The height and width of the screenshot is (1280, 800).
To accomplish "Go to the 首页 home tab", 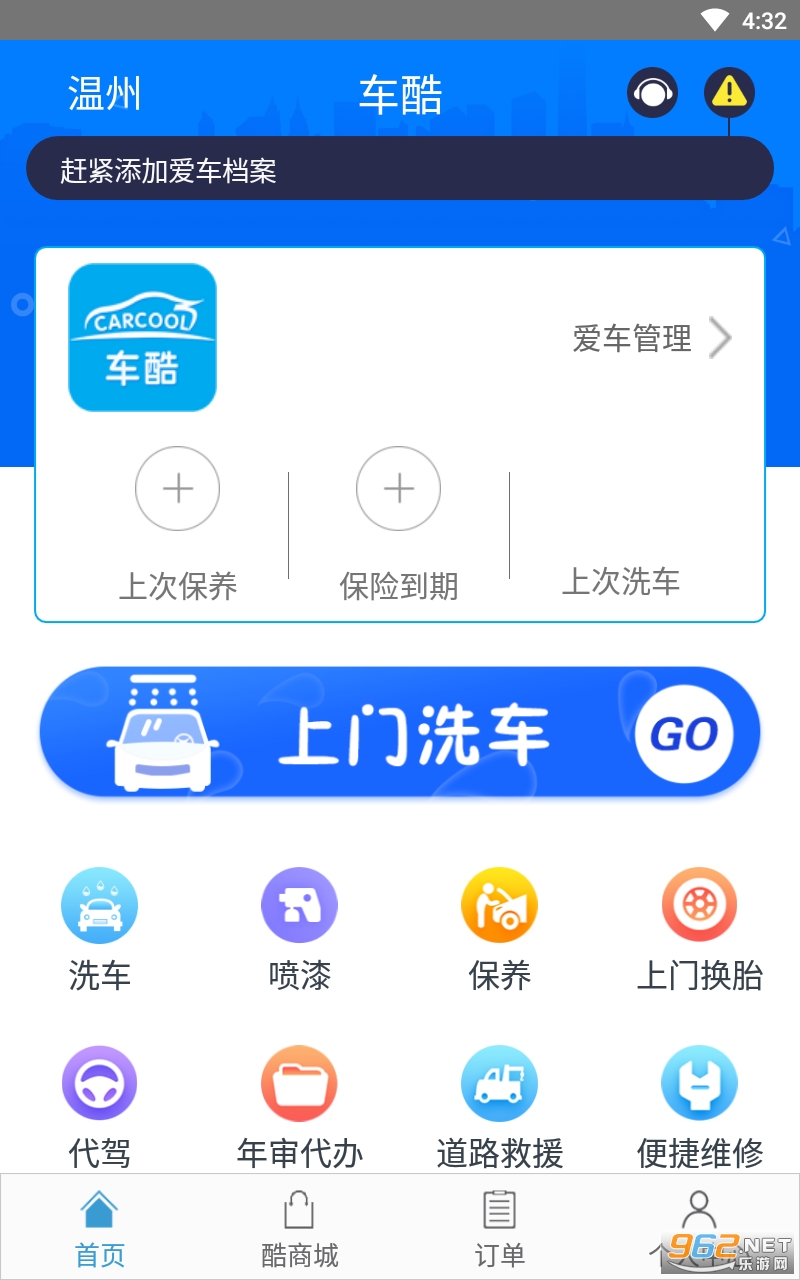I will pyautogui.click(x=100, y=1228).
